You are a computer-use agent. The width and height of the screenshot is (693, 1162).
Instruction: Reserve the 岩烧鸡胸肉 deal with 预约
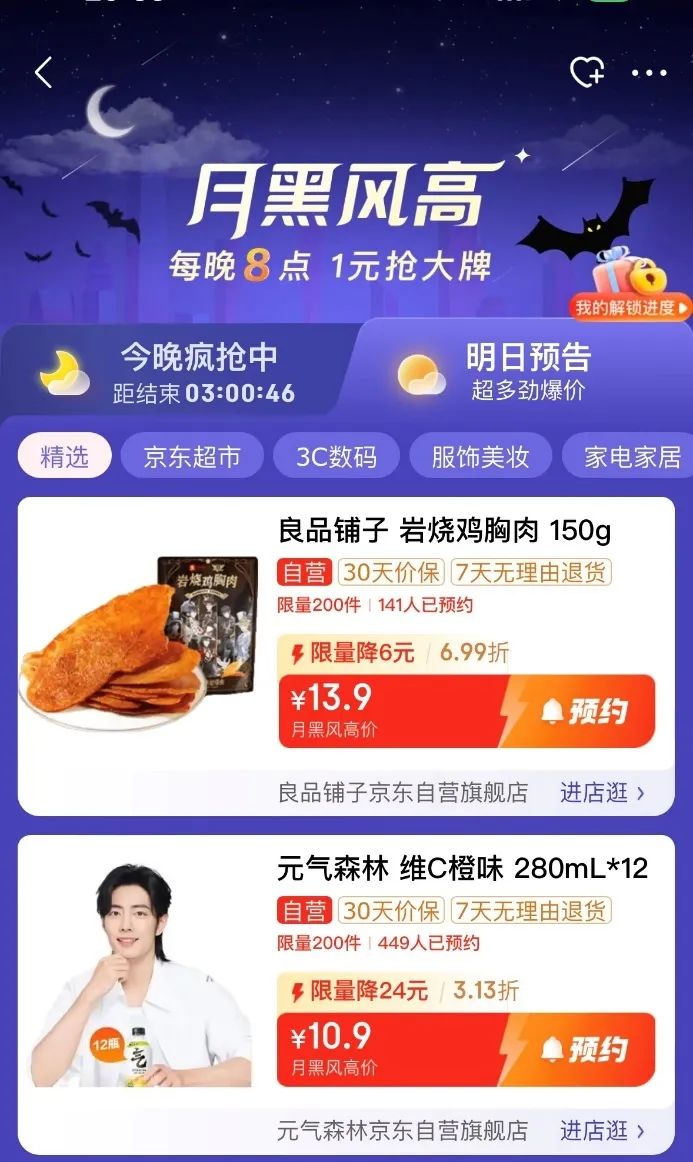pos(584,711)
